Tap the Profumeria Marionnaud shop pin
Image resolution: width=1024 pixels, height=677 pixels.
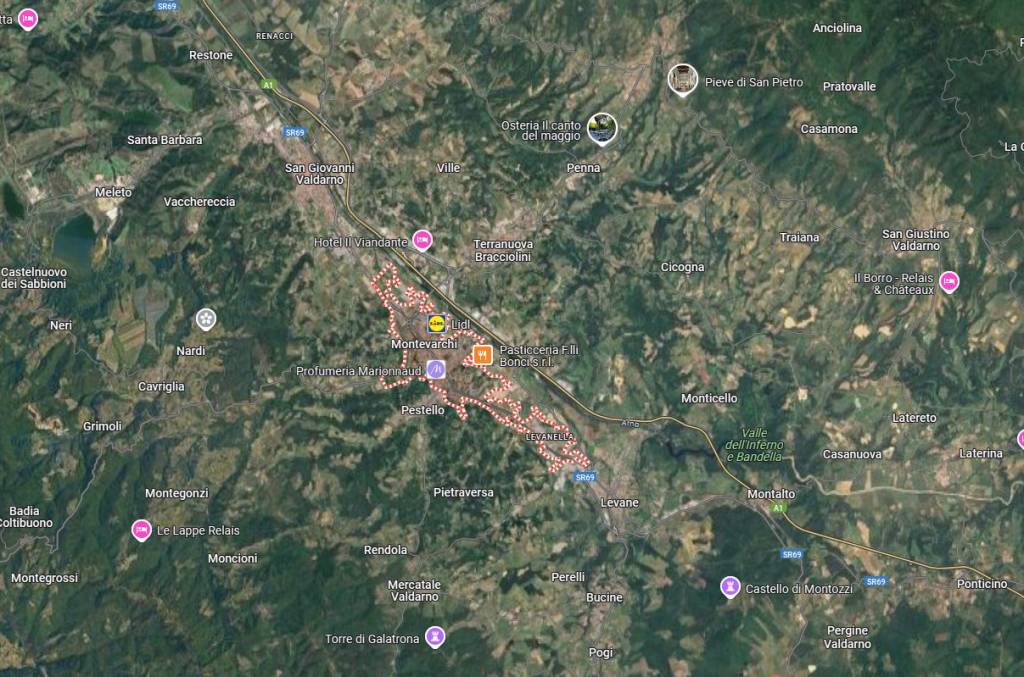click(435, 369)
